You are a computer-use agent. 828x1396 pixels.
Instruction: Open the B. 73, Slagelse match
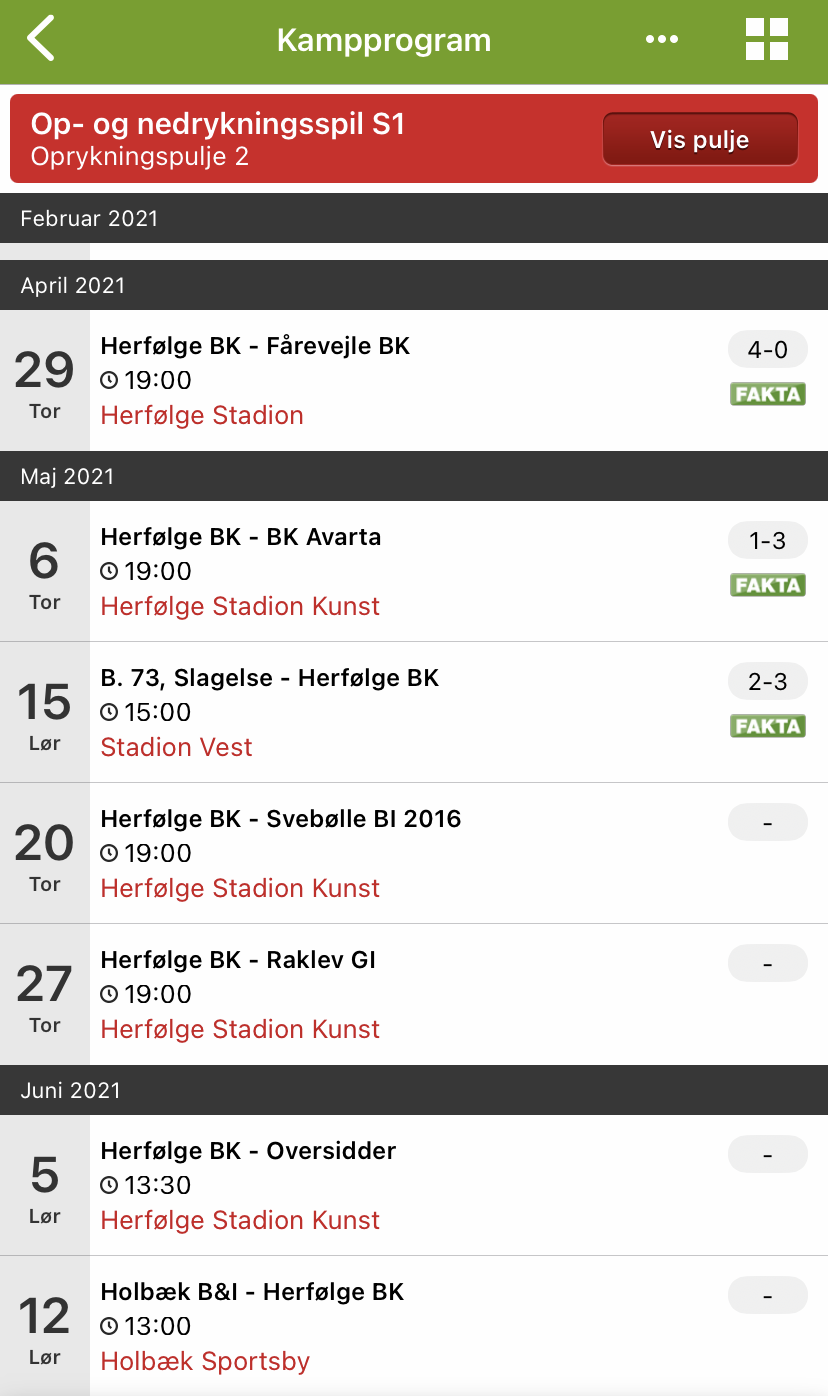coord(414,712)
